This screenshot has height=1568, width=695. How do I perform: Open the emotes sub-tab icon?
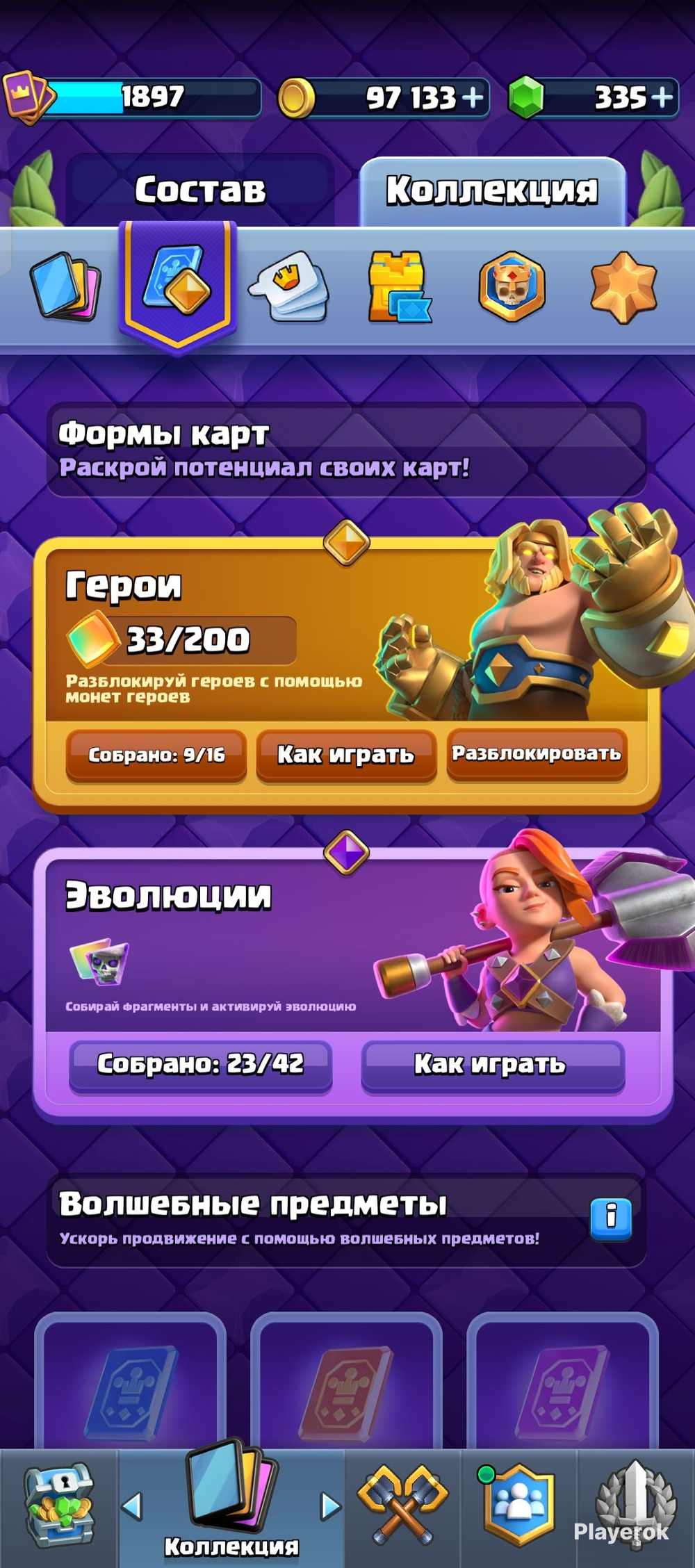289,286
